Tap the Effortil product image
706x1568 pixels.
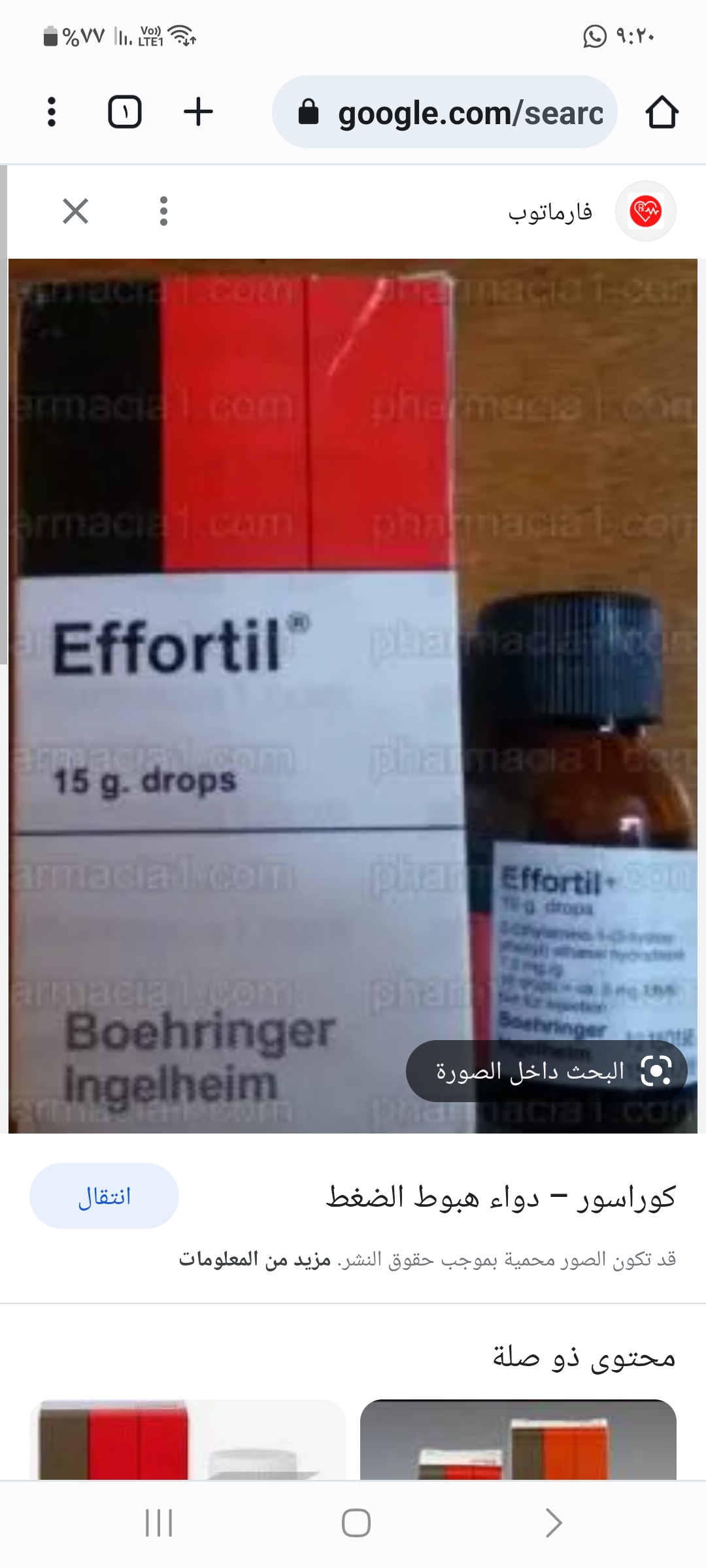261,653
